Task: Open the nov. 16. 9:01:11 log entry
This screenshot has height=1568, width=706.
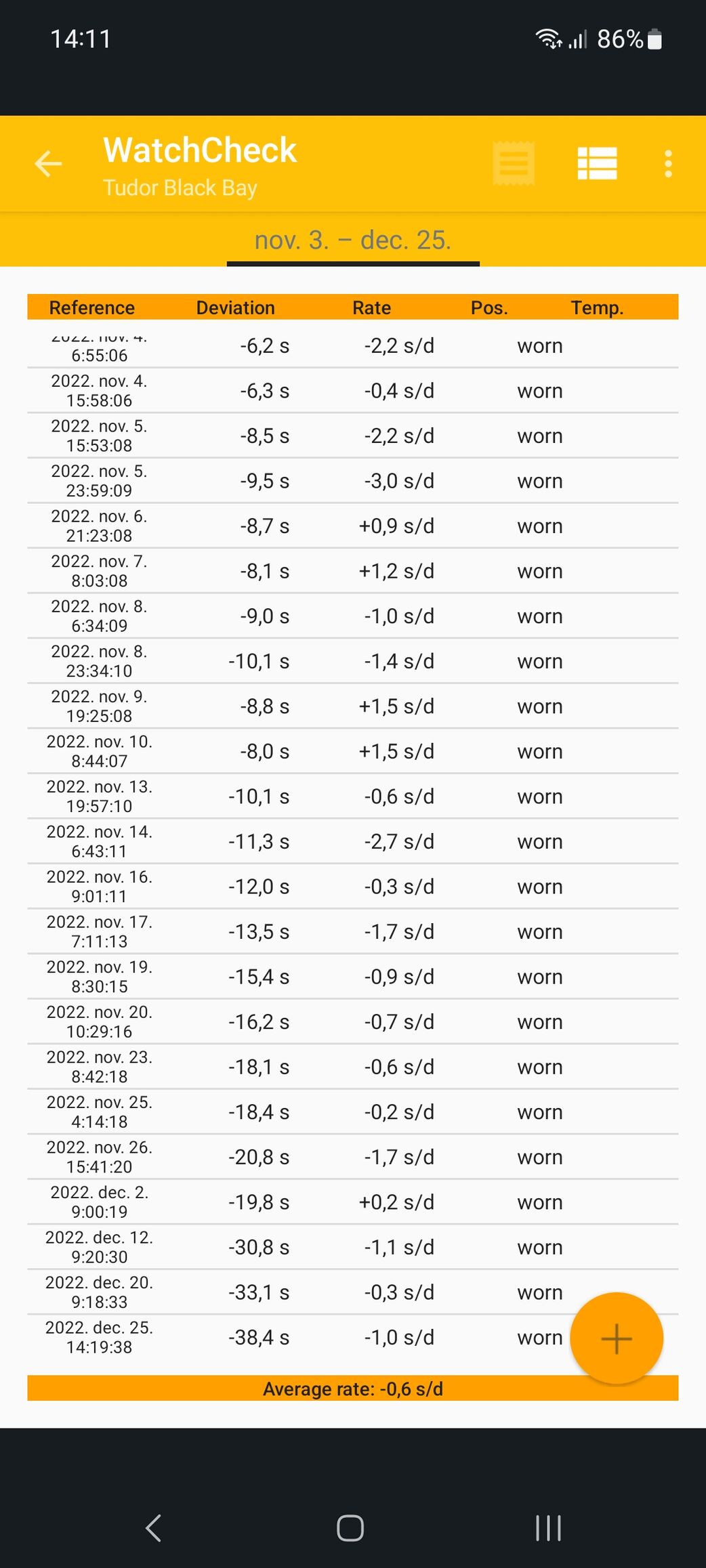Action: point(353,887)
